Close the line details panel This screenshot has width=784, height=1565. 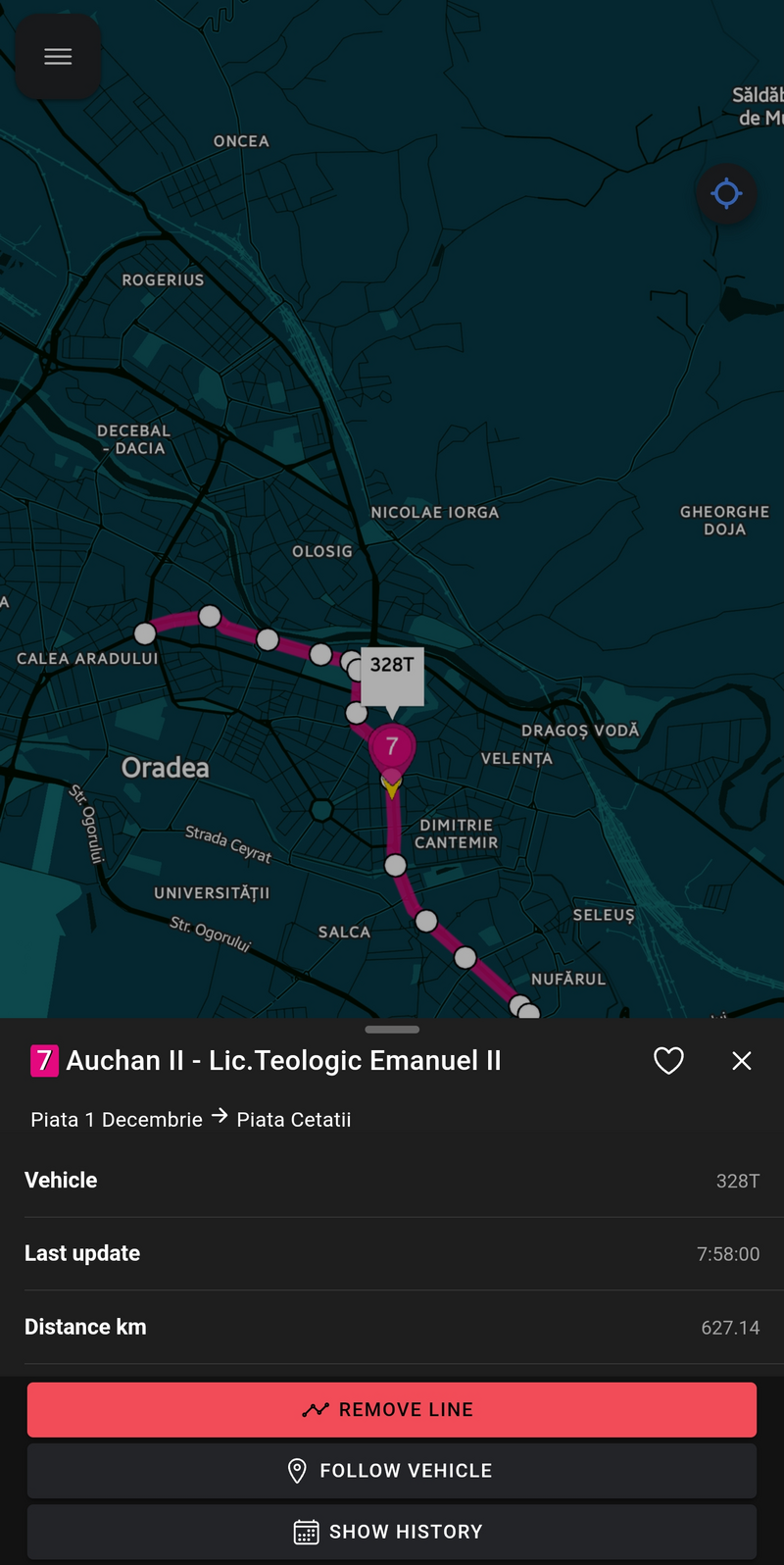(741, 1060)
